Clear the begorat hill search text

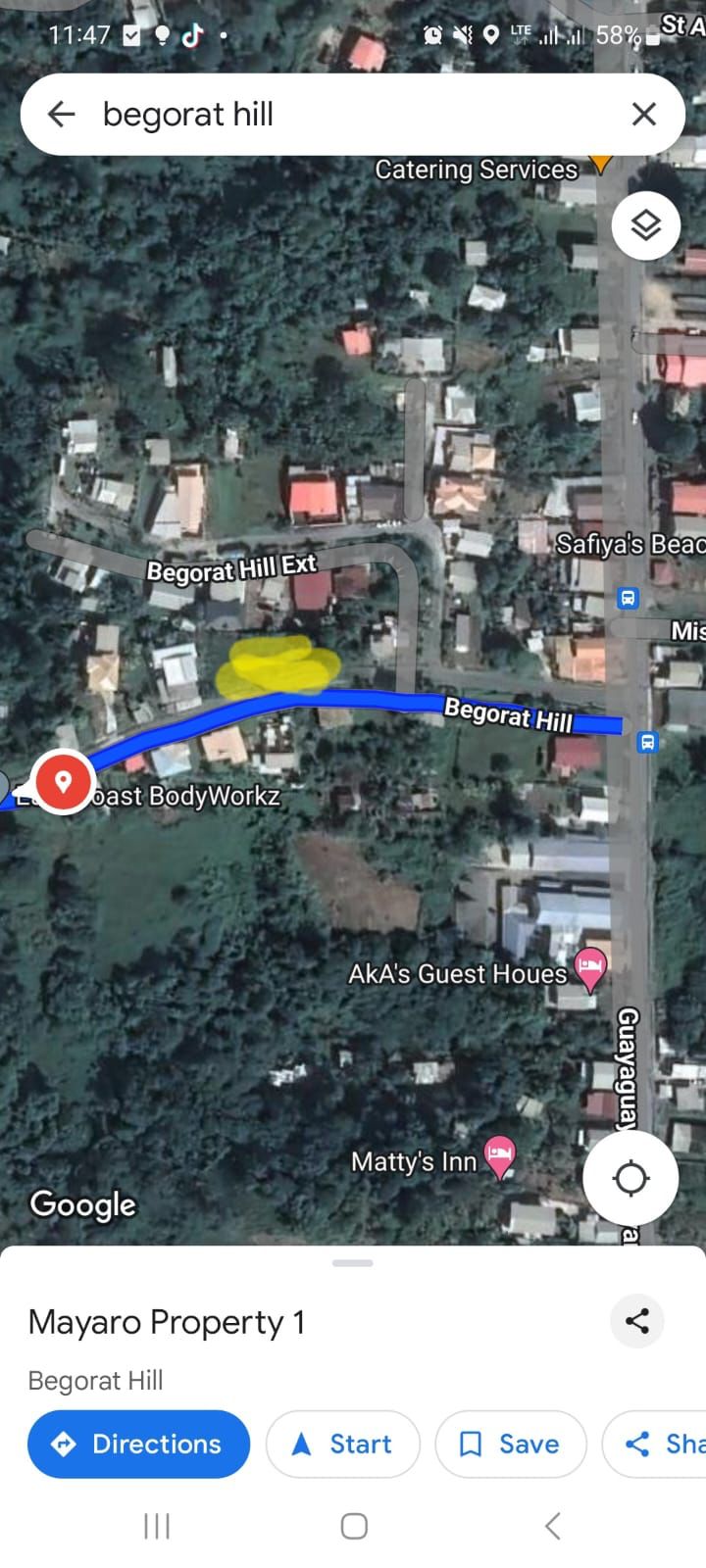(x=643, y=115)
